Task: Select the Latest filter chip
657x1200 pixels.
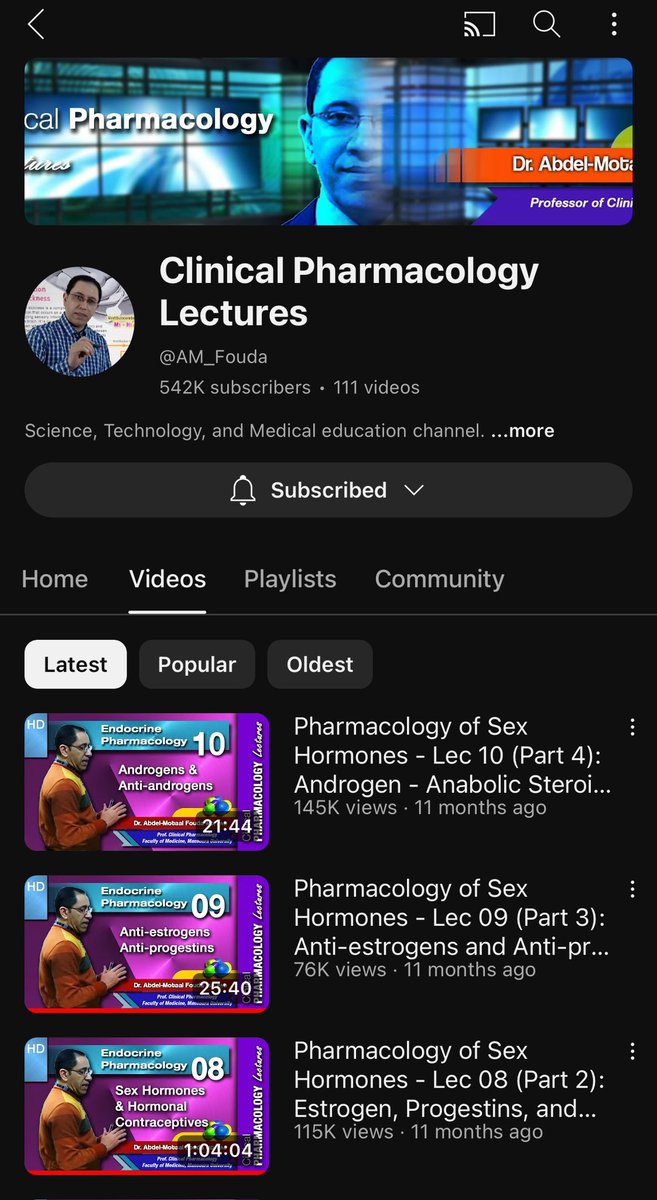Action: (76, 664)
